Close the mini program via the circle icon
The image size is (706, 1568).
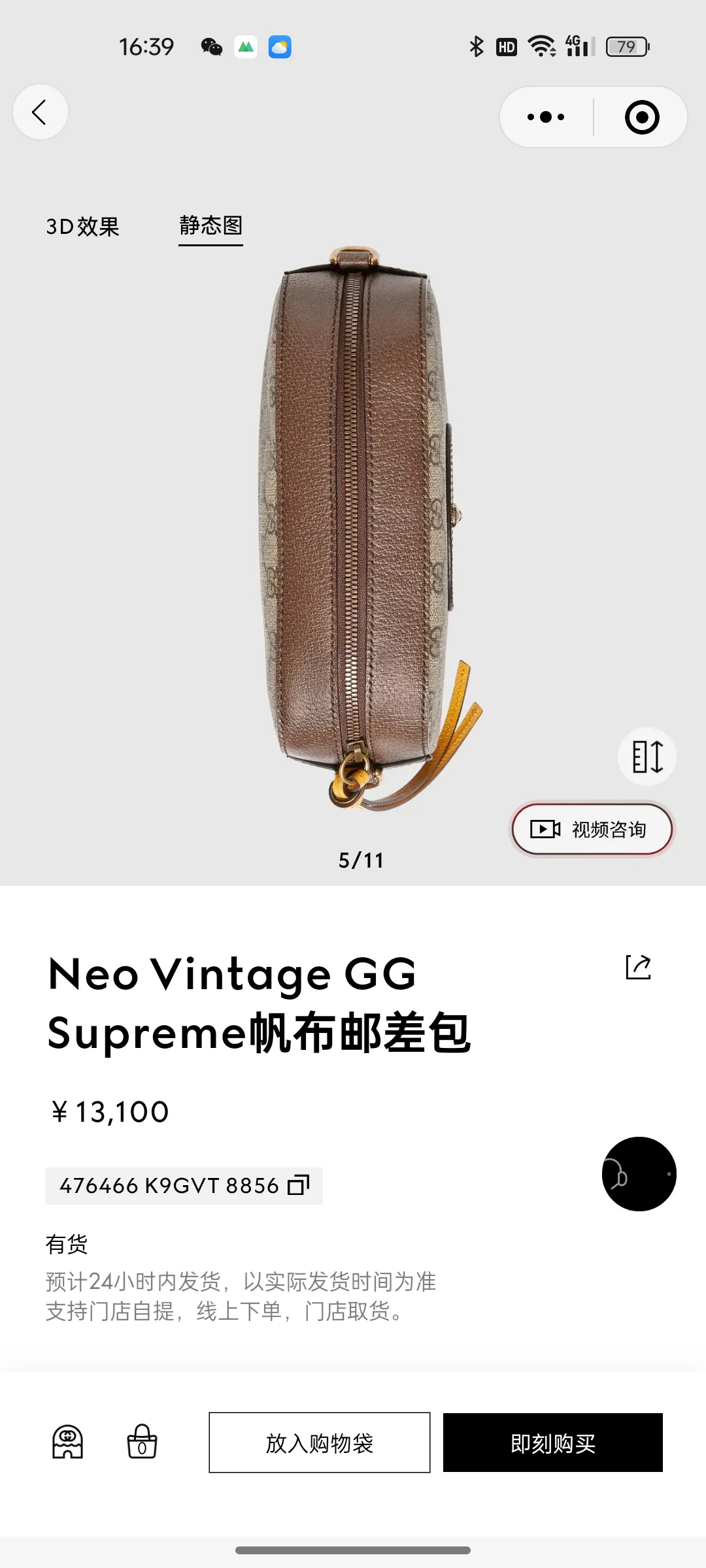click(x=641, y=117)
